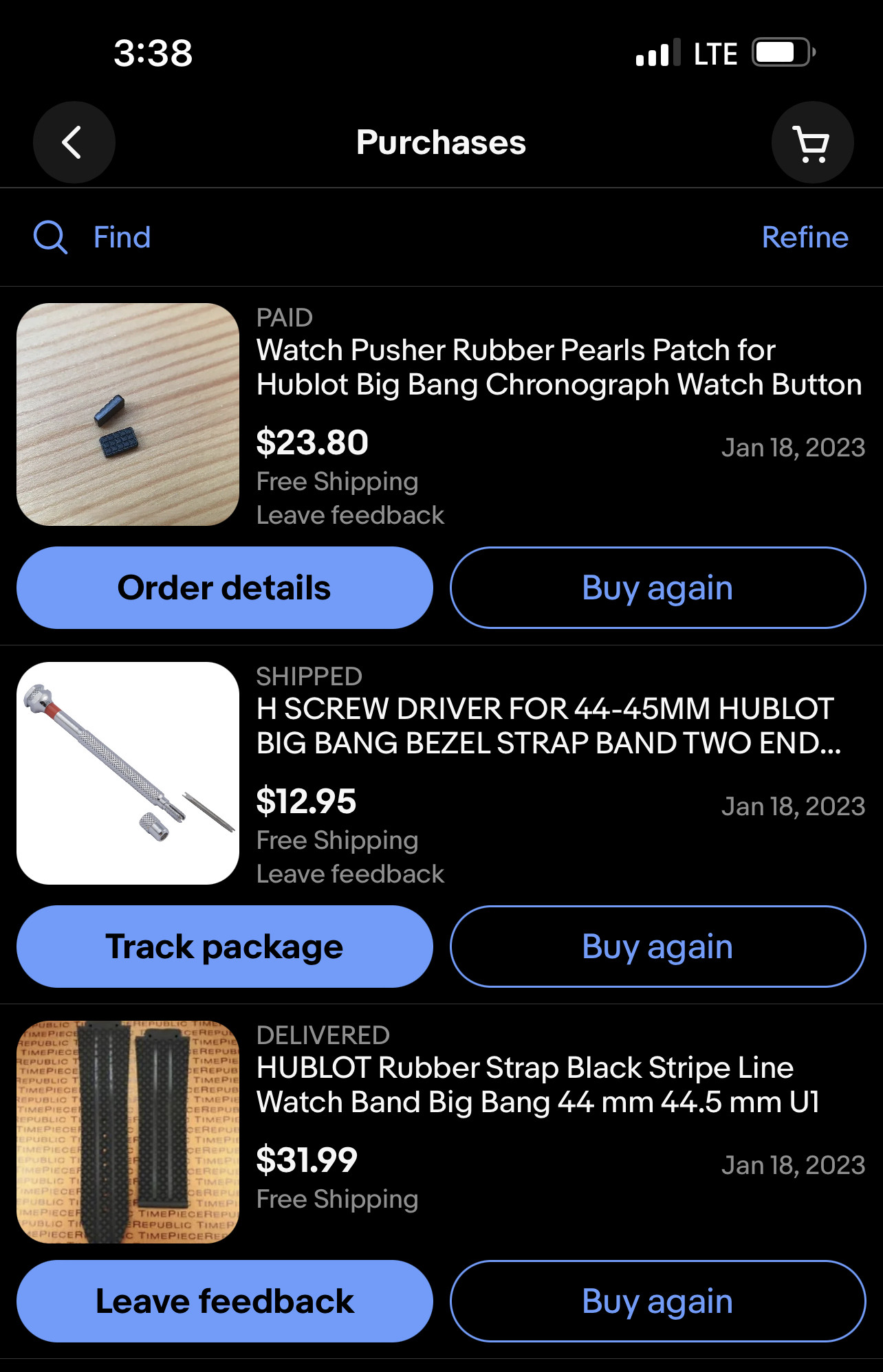Tap Find to search purchases

point(121,236)
